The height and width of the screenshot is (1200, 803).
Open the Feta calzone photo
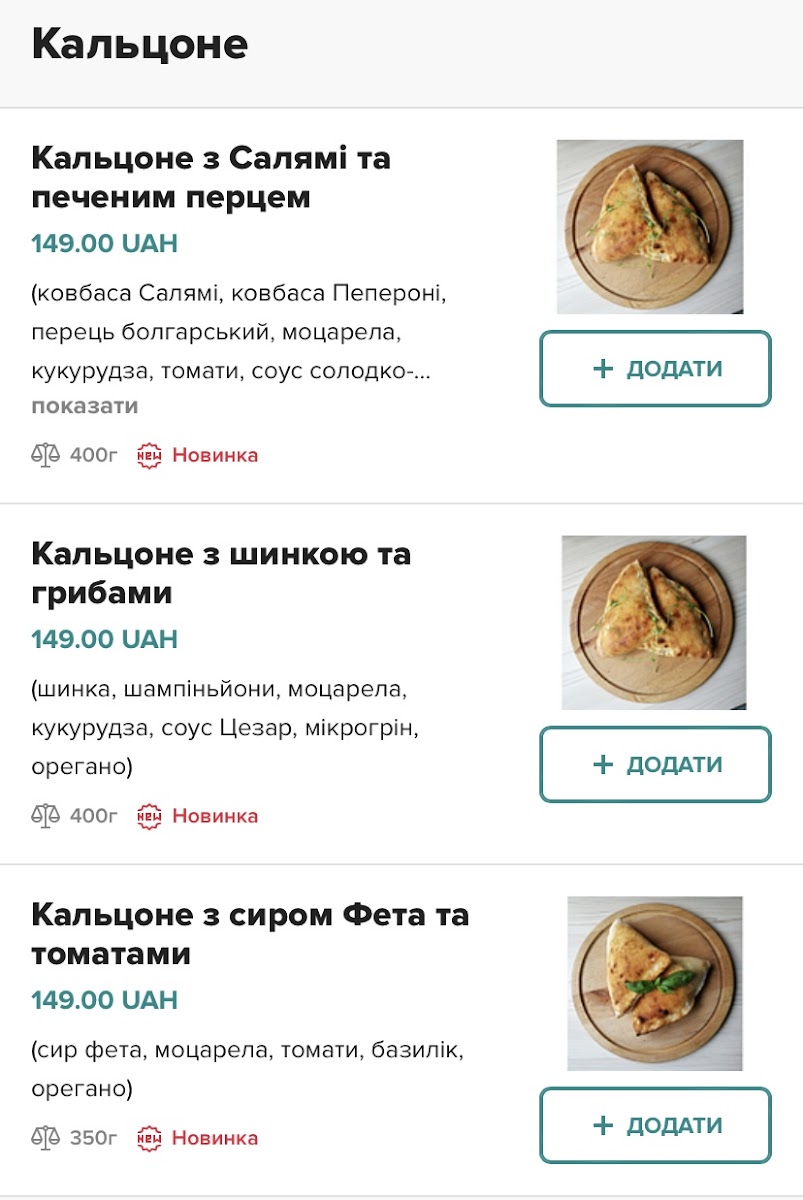654,983
